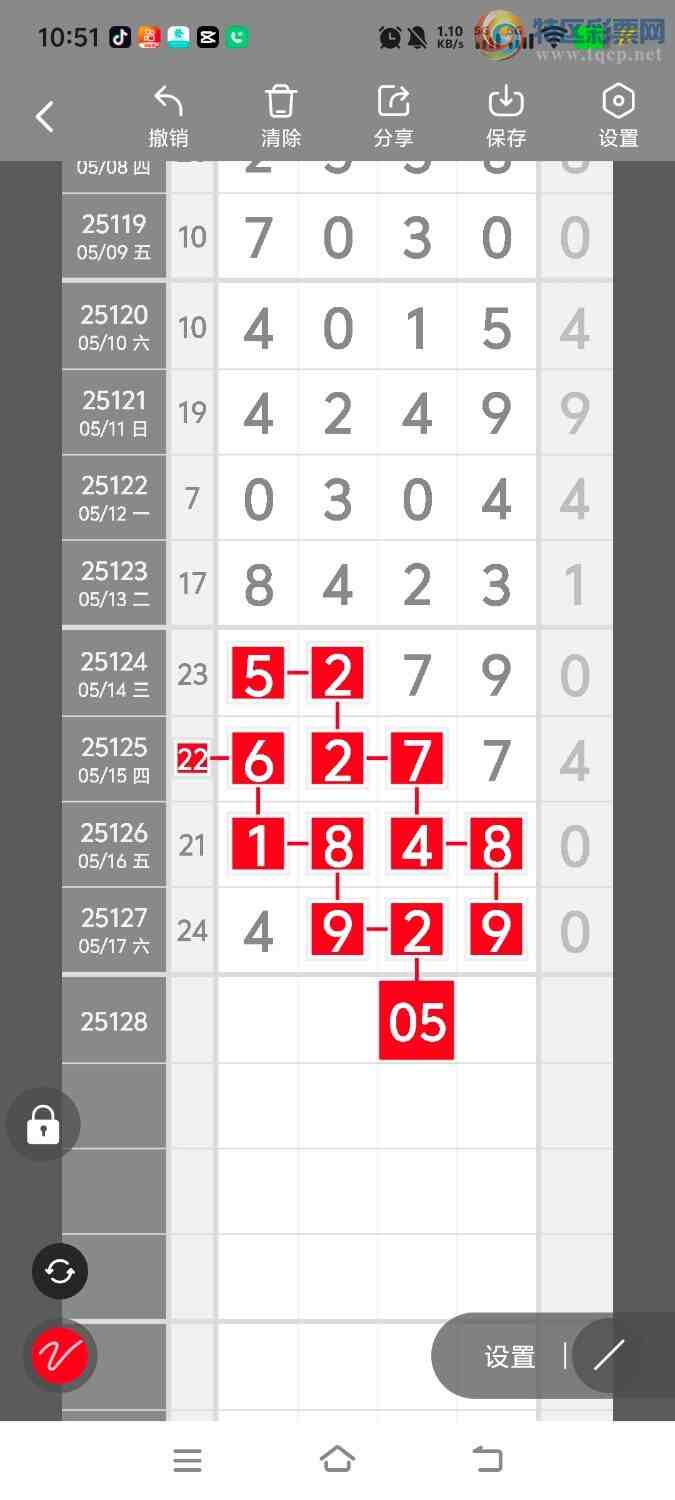This screenshot has width=675, height=1500.
Task: Tap the refresh rotate button
Action: [60, 1272]
